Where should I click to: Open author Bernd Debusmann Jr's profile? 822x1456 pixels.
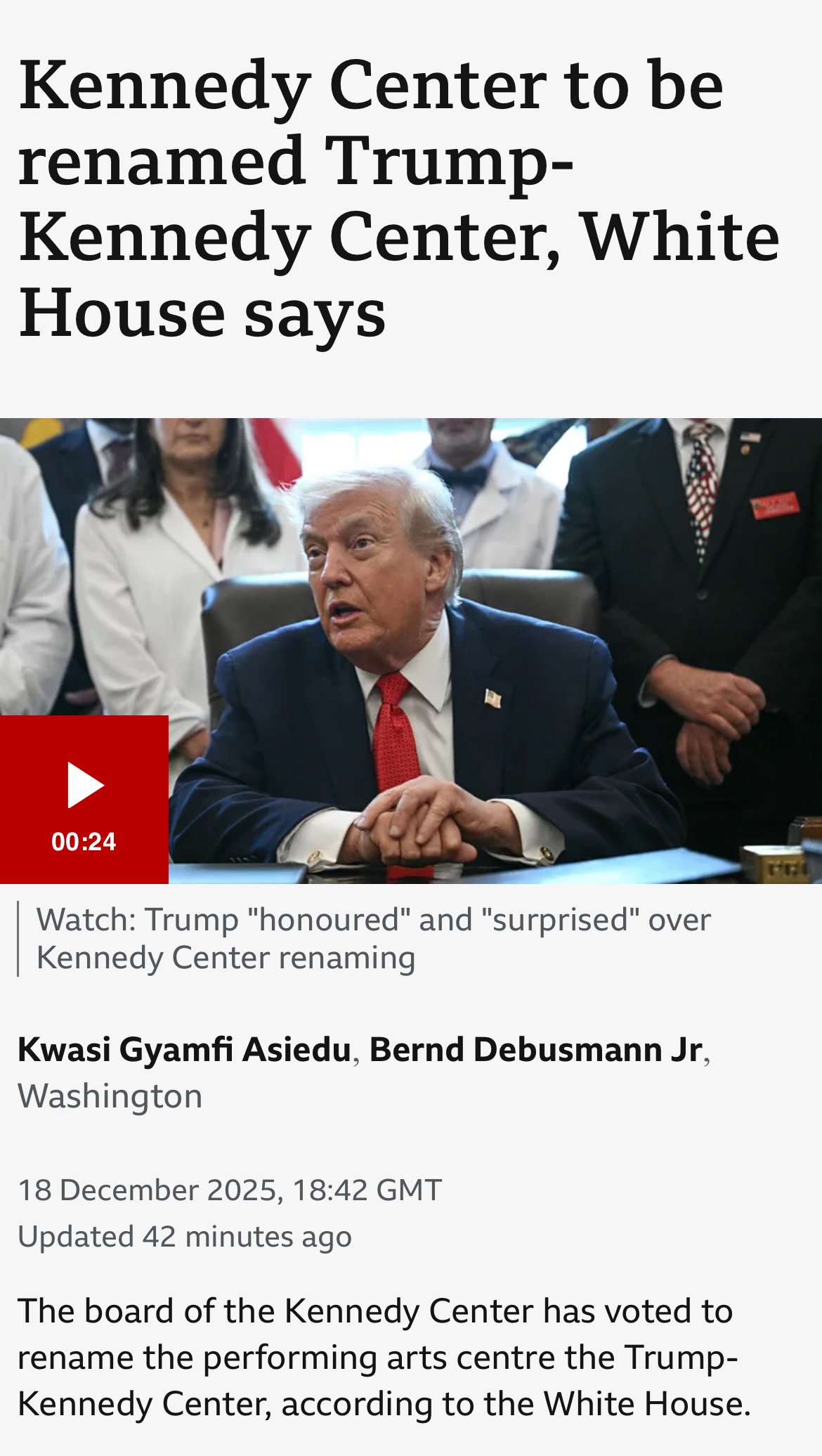point(535,1050)
